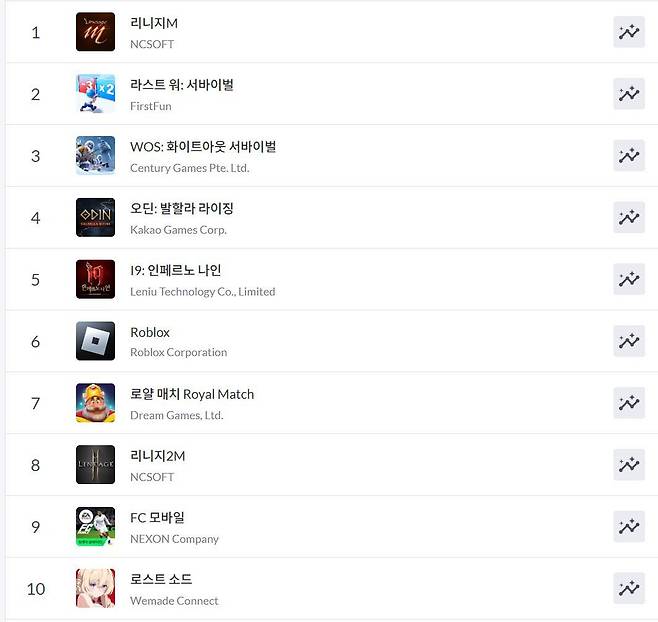This screenshot has height=622, width=658.
Task: Tap trend icon next to FC 모바일
Action: pyautogui.click(x=628, y=526)
